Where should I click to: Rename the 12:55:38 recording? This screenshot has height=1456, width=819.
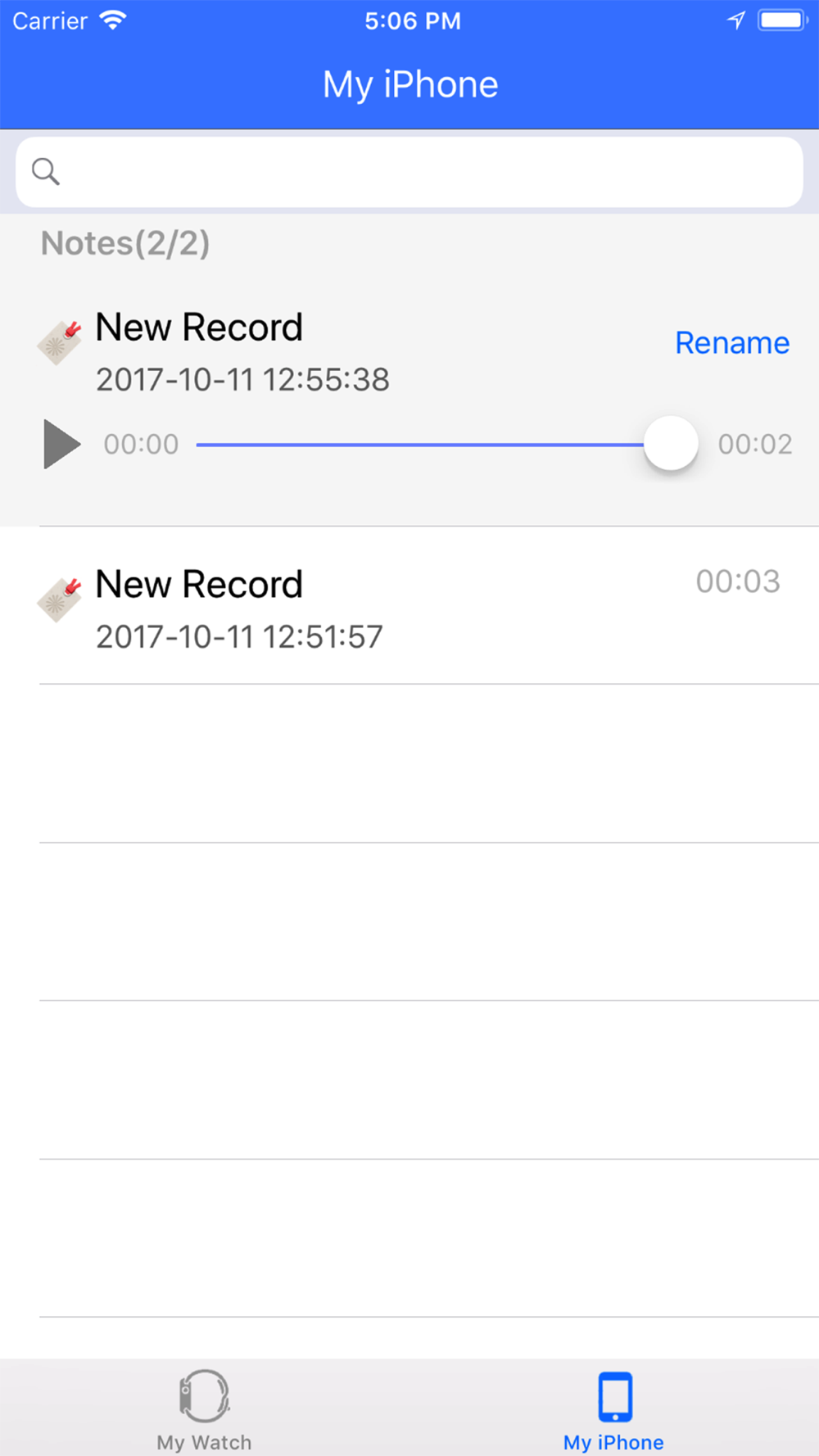click(732, 343)
